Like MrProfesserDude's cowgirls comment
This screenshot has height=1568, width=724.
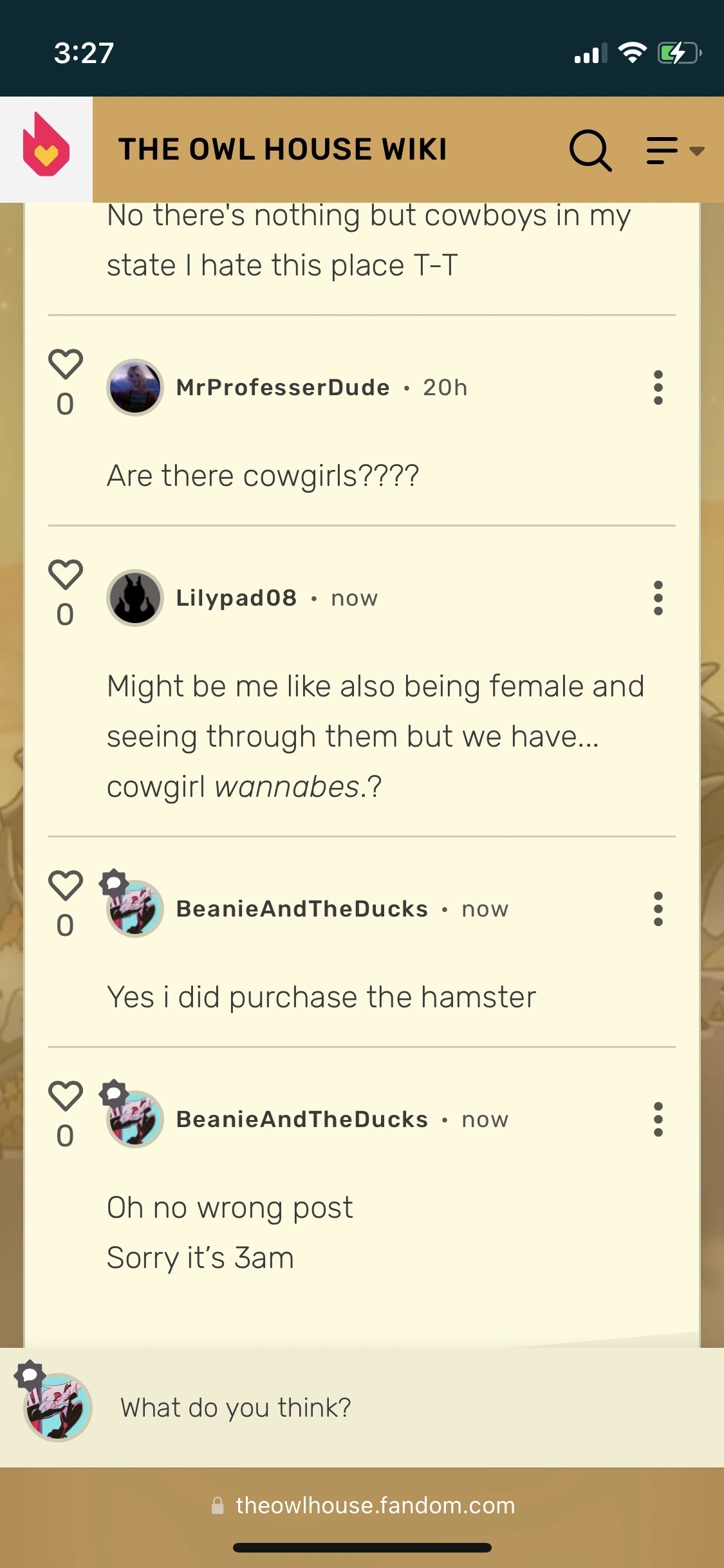[x=66, y=364]
